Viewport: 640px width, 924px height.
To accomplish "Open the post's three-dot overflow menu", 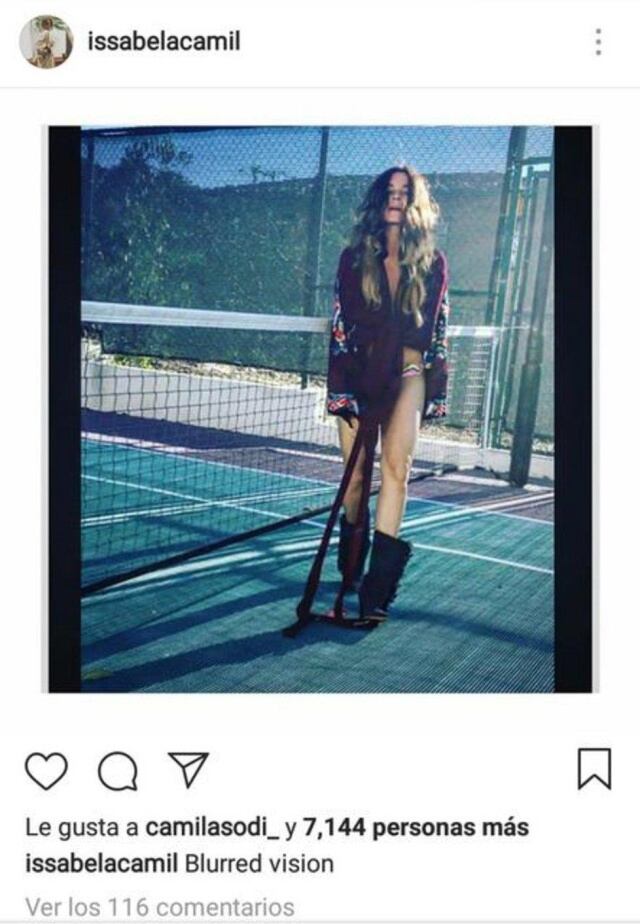I will pos(597,42).
